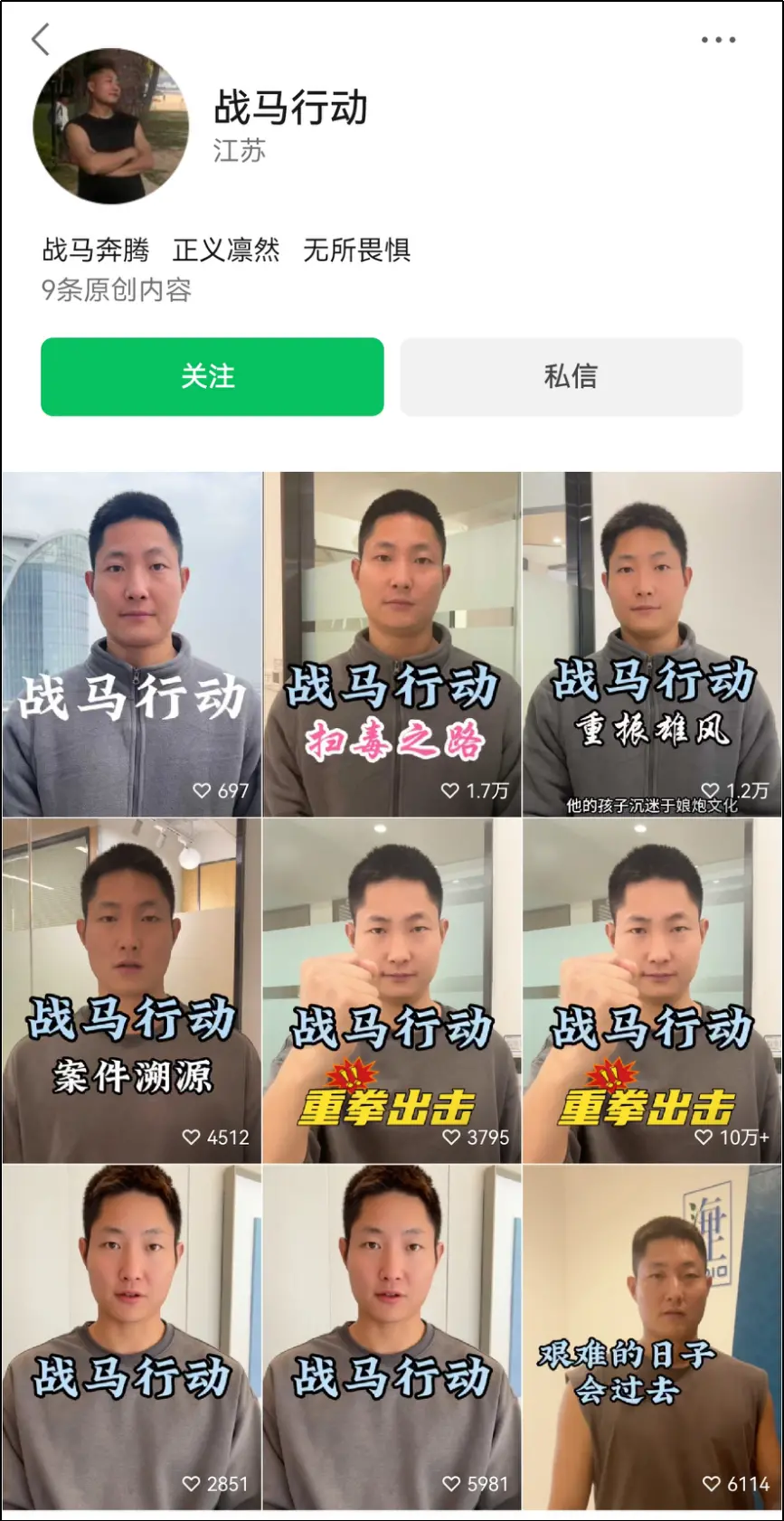Viewport: 784px width, 1521px height.
Task: Open the video with 697 likes
Action: pyautogui.click(x=132, y=645)
